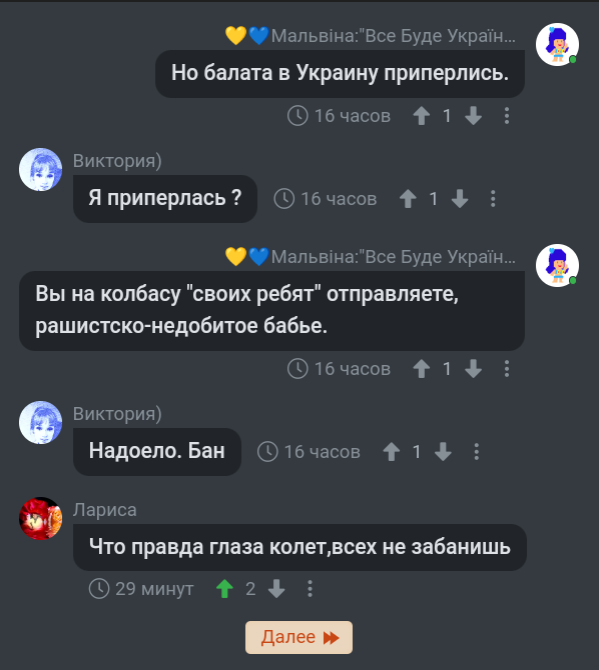Viewport: 599px width, 670px height.
Task: Open Лариса's profile via her avatar
Action: (41, 518)
